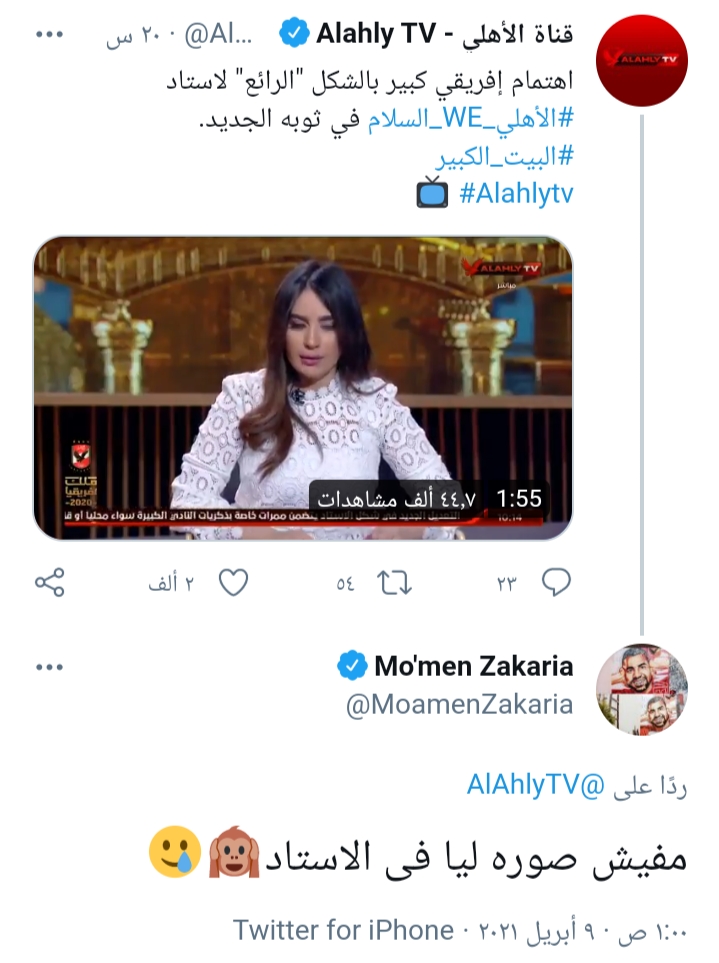Open overflow menu on Mo'men Zakaria's tweet

49,667
